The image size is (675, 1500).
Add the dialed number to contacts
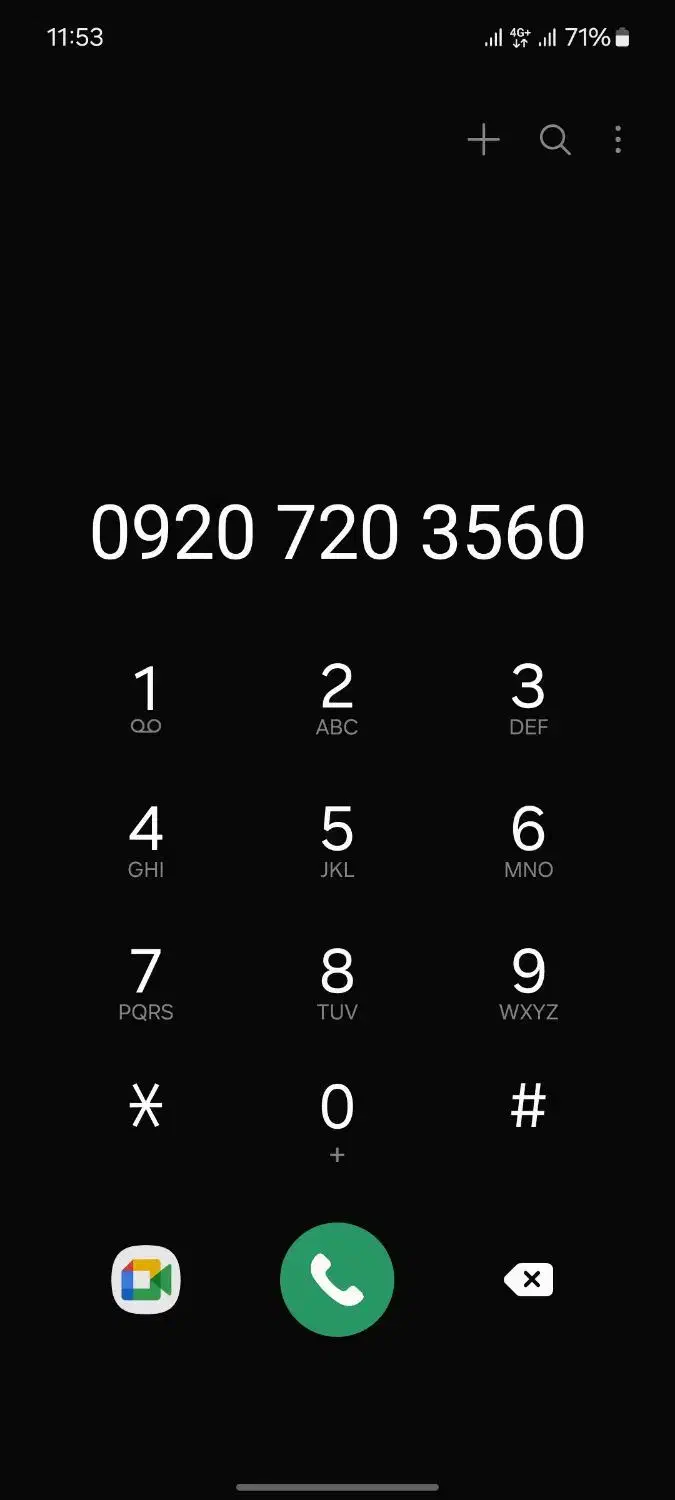point(483,140)
